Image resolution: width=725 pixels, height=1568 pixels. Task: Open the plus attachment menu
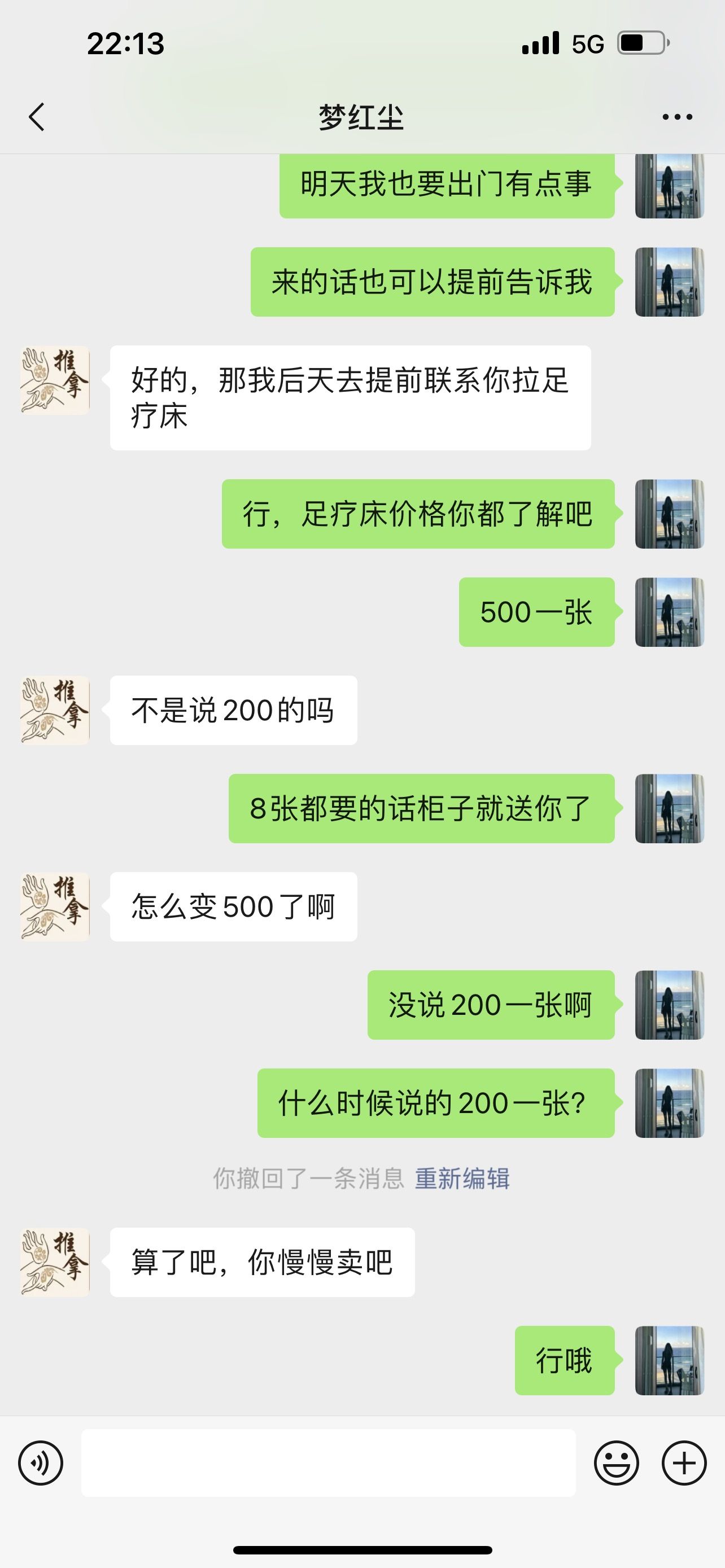click(684, 1464)
